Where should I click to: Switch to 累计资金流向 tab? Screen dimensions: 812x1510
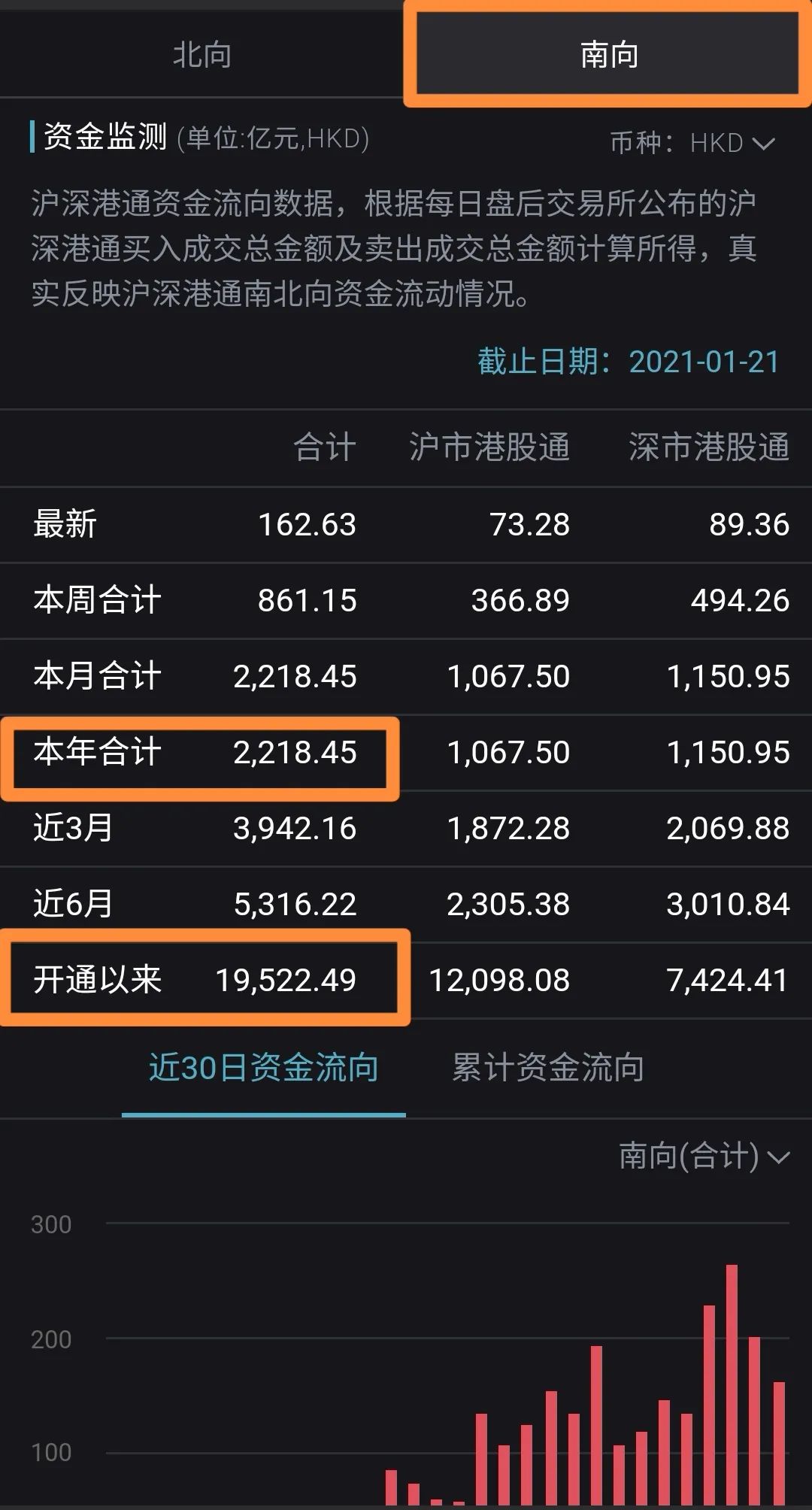click(x=547, y=1068)
